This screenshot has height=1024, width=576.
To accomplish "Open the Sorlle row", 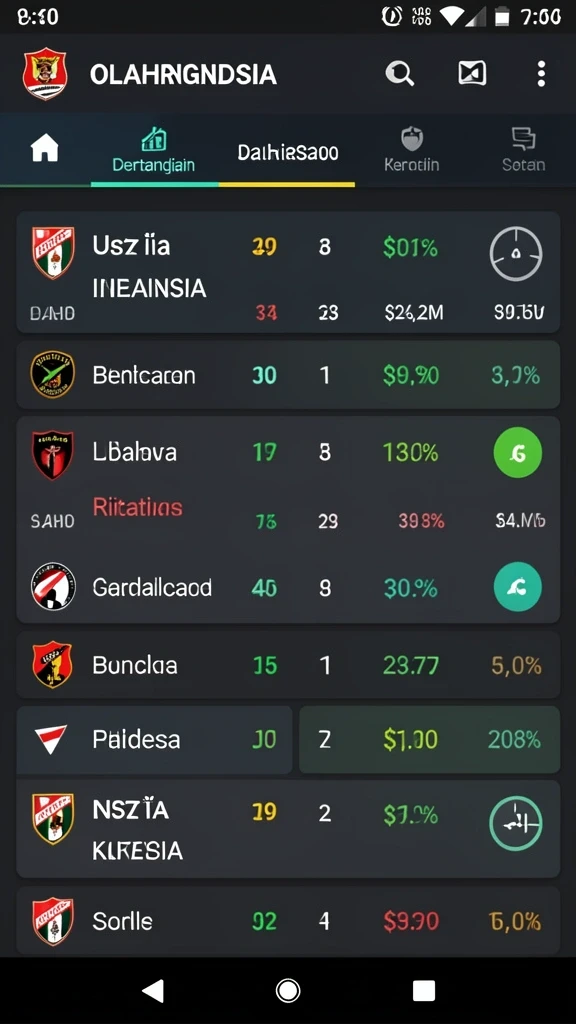I will click(x=288, y=921).
